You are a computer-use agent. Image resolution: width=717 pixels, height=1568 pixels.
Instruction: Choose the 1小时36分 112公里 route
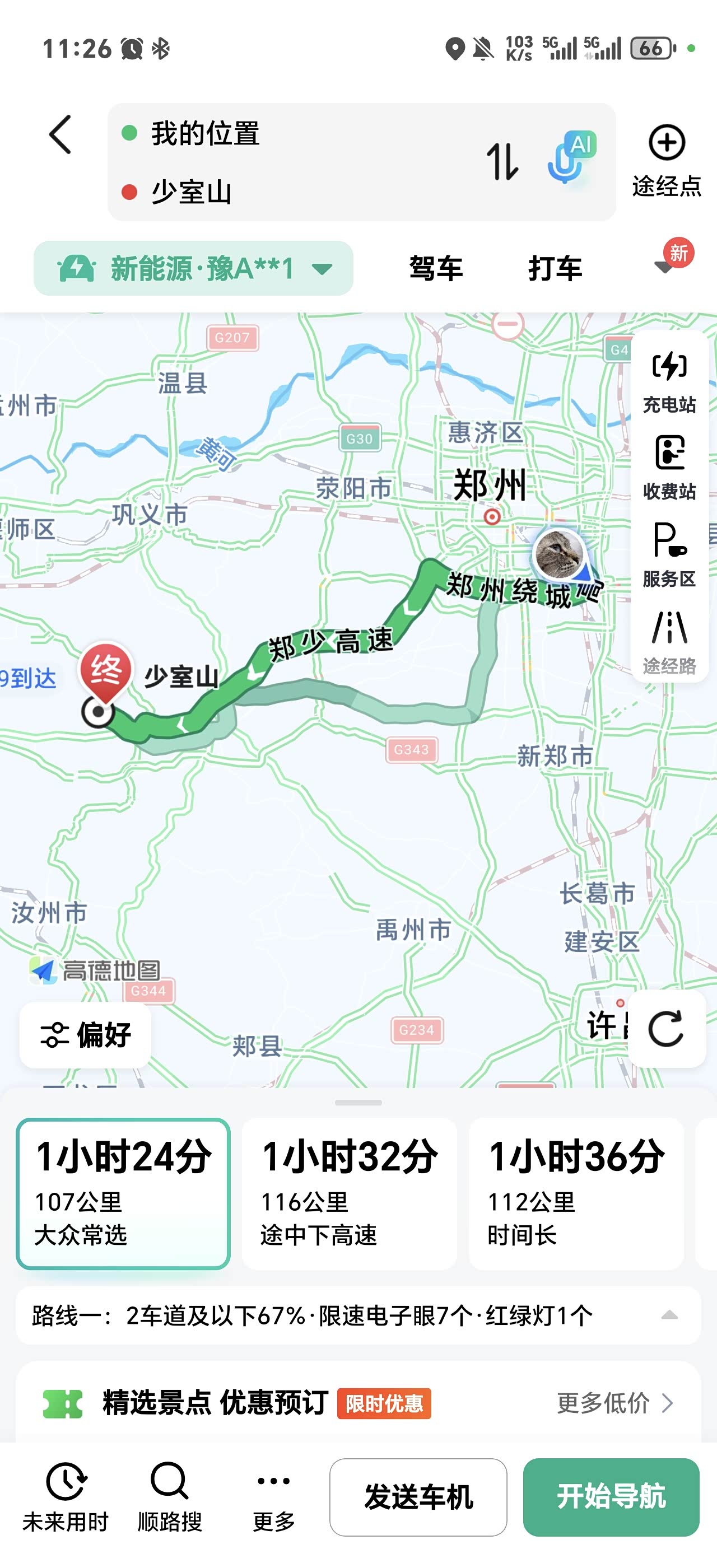pos(576,1193)
